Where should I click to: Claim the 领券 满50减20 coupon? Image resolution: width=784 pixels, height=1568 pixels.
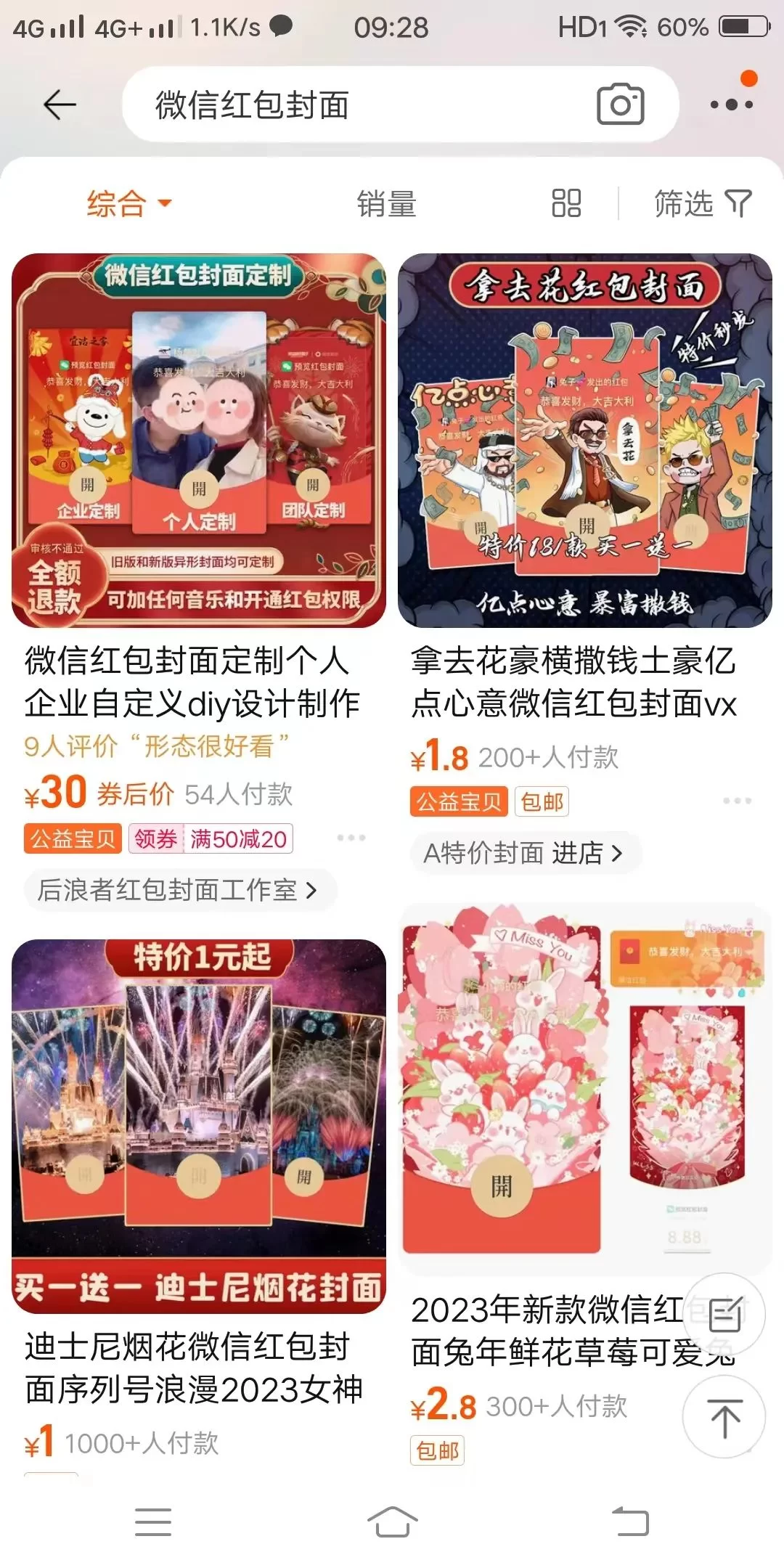click(211, 839)
